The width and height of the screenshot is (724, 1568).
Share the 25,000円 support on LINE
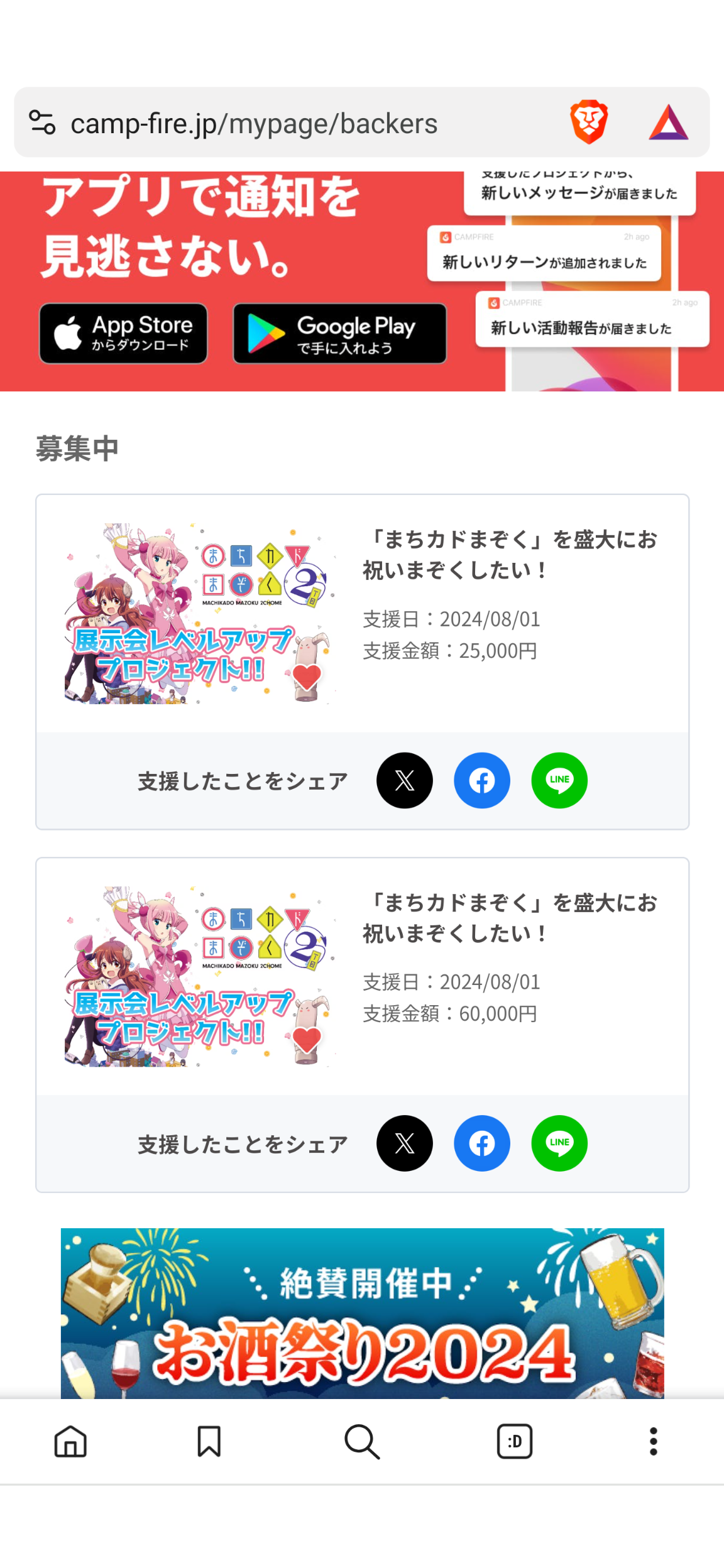559,781
